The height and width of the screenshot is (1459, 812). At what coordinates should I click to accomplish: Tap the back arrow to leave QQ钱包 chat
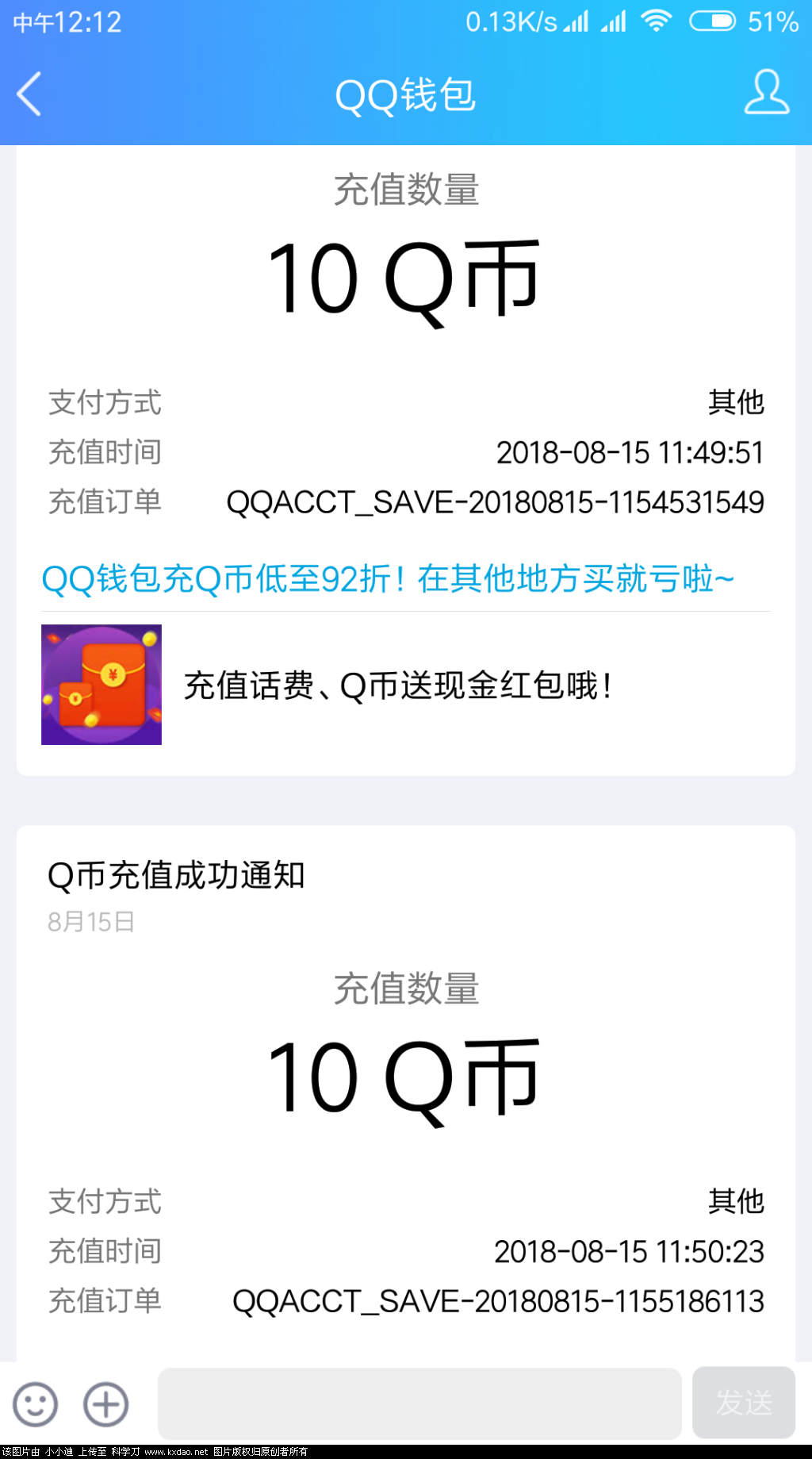[27, 94]
